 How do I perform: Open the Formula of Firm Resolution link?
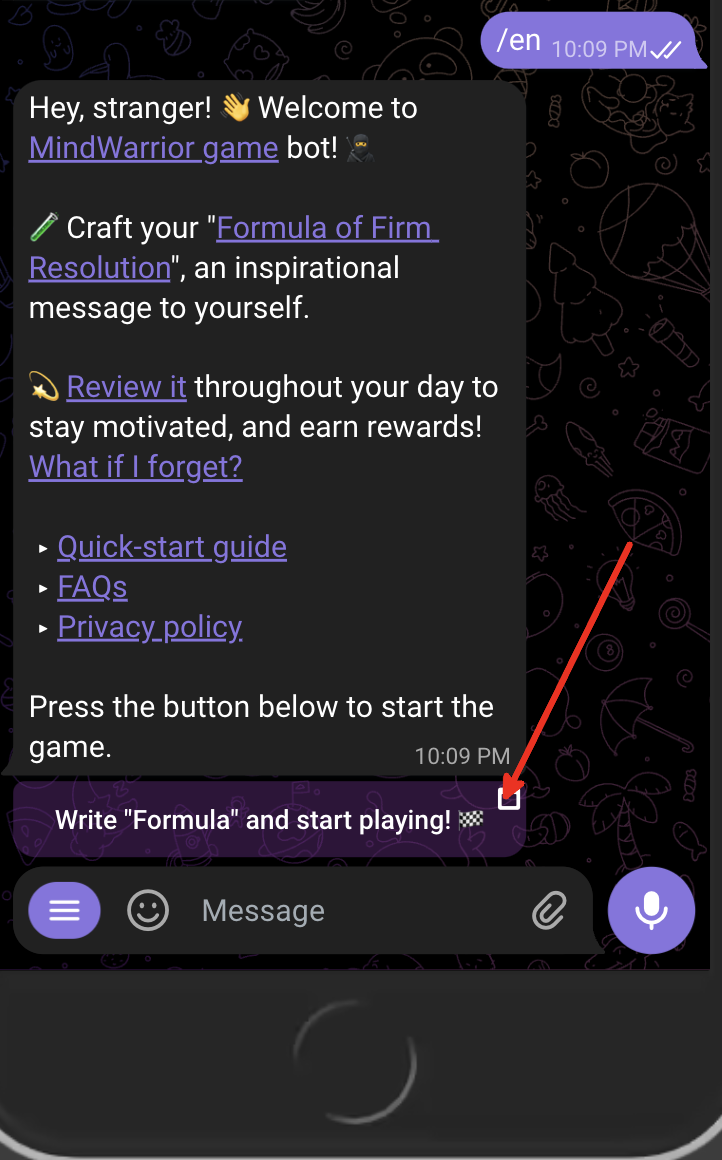click(x=326, y=228)
